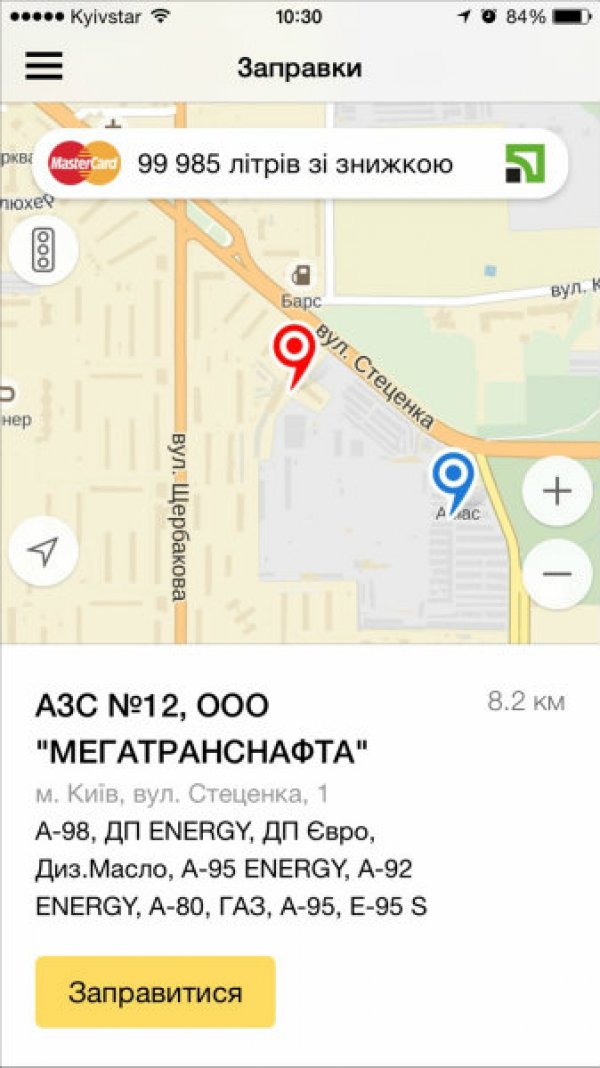The width and height of the screenshot is (600, 1068).
Task: Open the hamburger menu
Action: click(44, 66)
